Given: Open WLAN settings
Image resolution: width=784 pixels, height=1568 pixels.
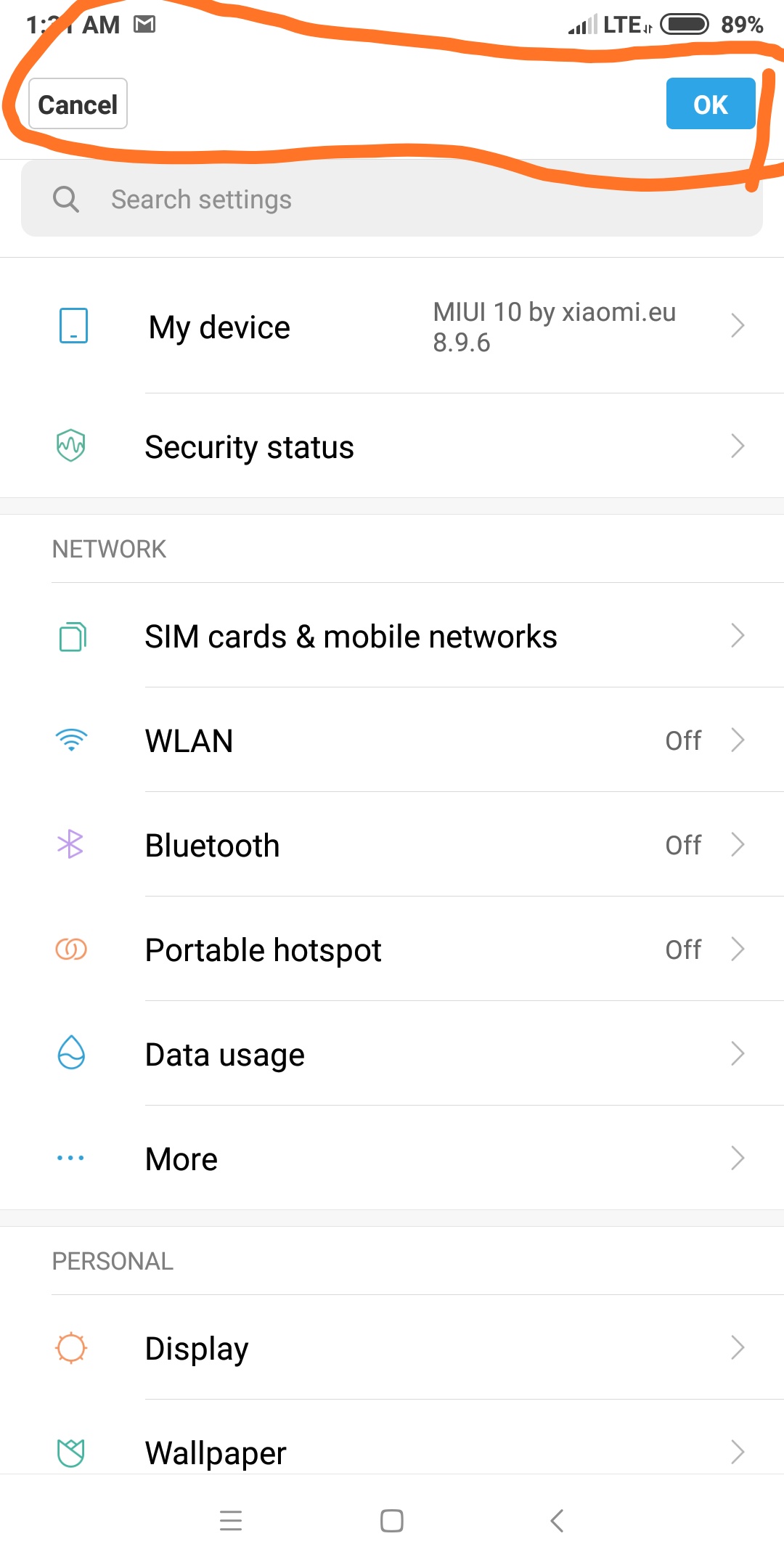Looking at the screenshot, I should (392, 740).
